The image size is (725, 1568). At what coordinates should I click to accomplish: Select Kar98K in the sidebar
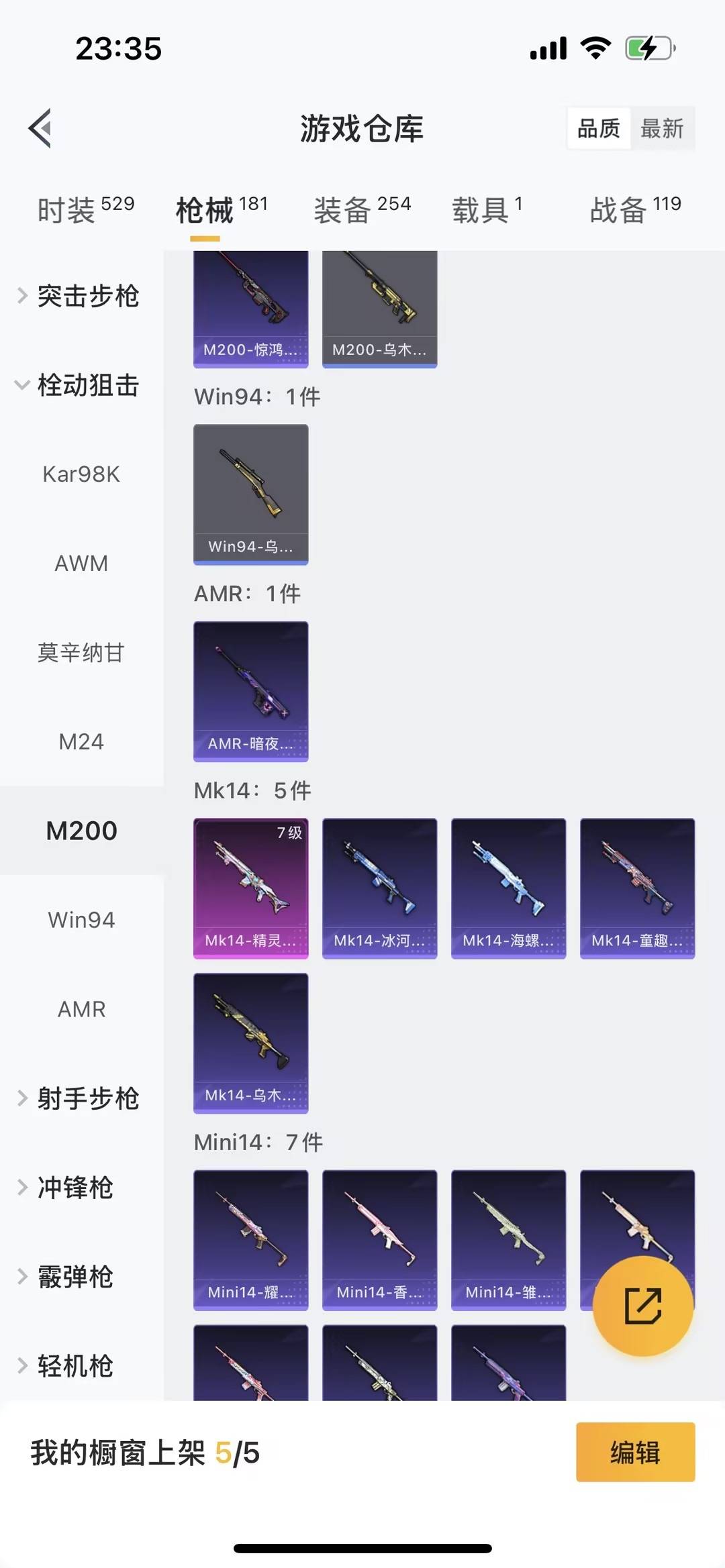(81, 474)
